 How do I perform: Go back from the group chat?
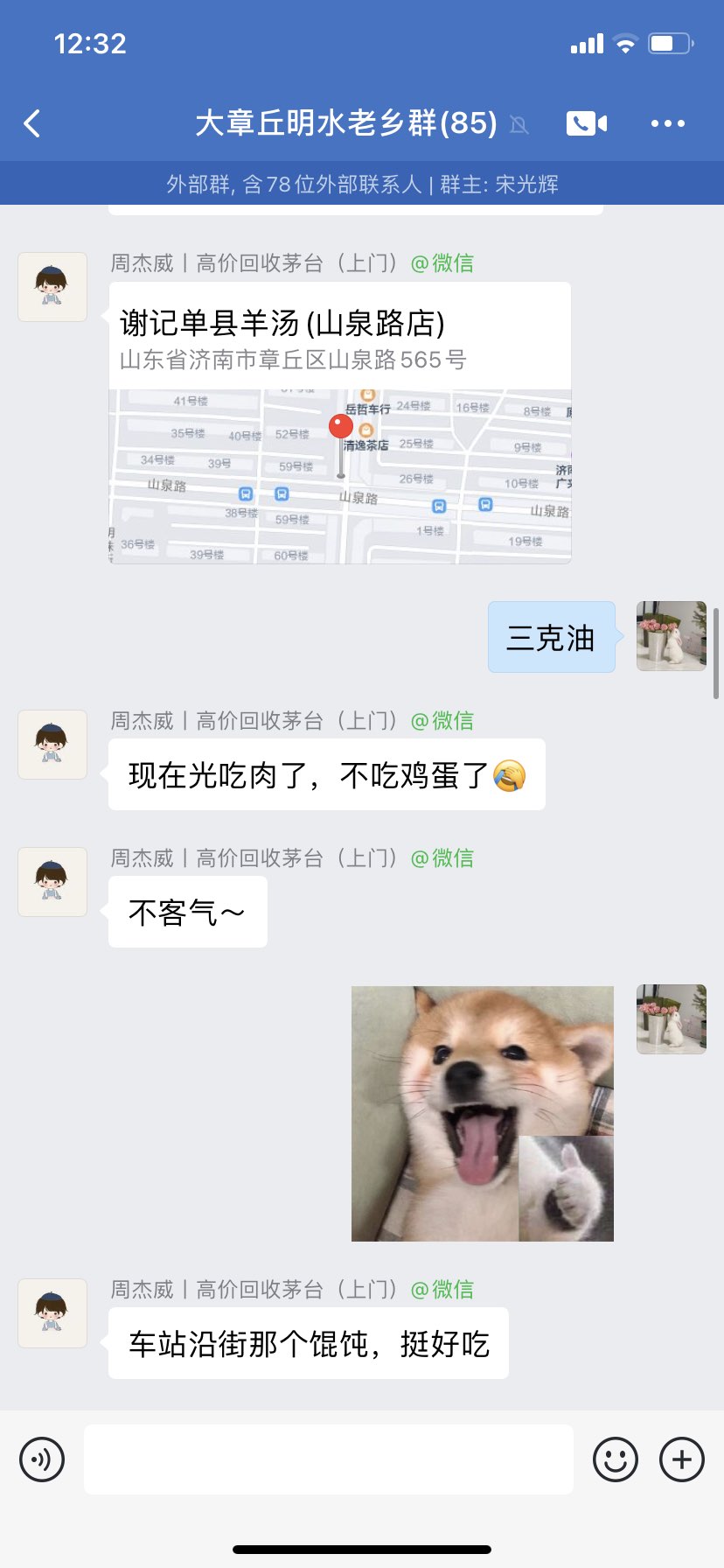point(33,123)
